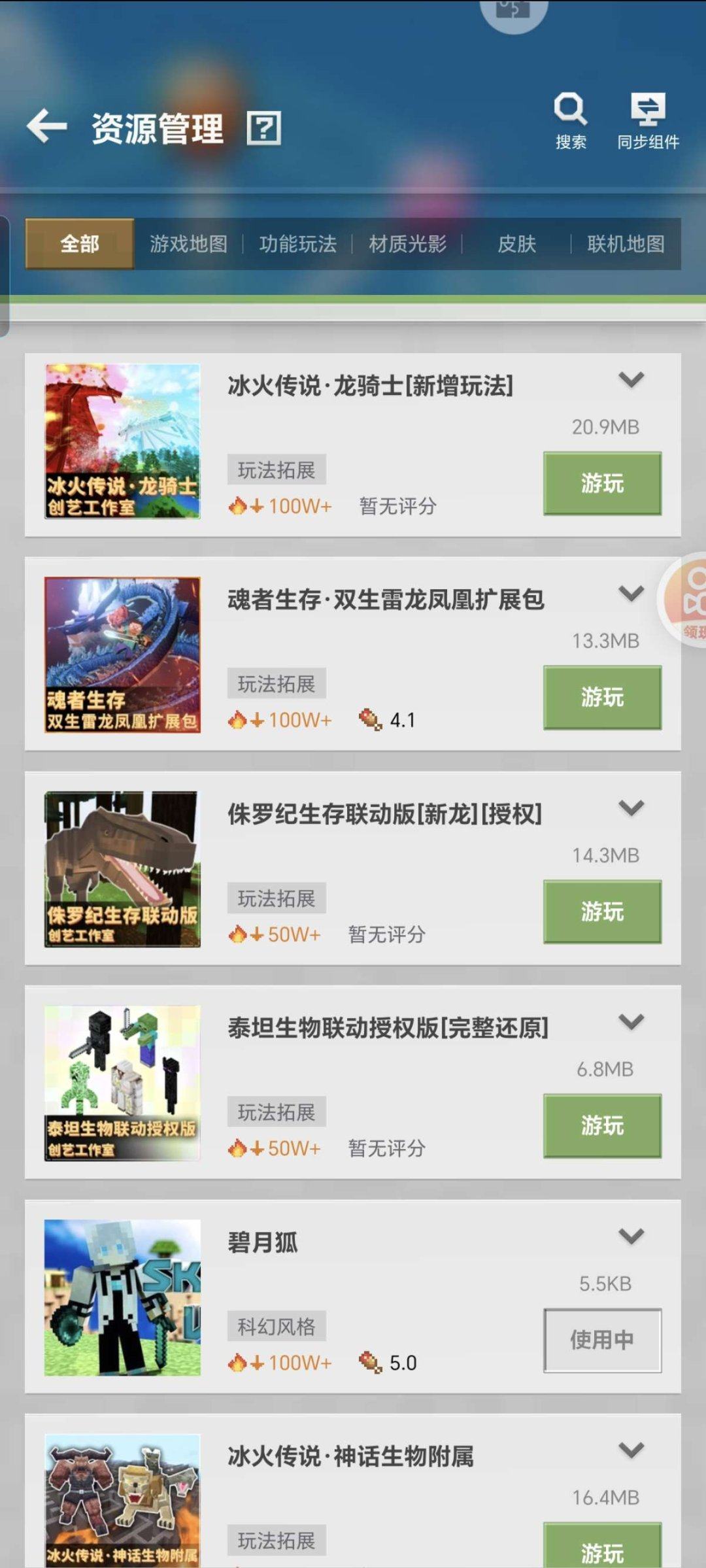706x1568 pixels.
Task: Switch to the 游戏地图 tab
Action: point(190,244)
